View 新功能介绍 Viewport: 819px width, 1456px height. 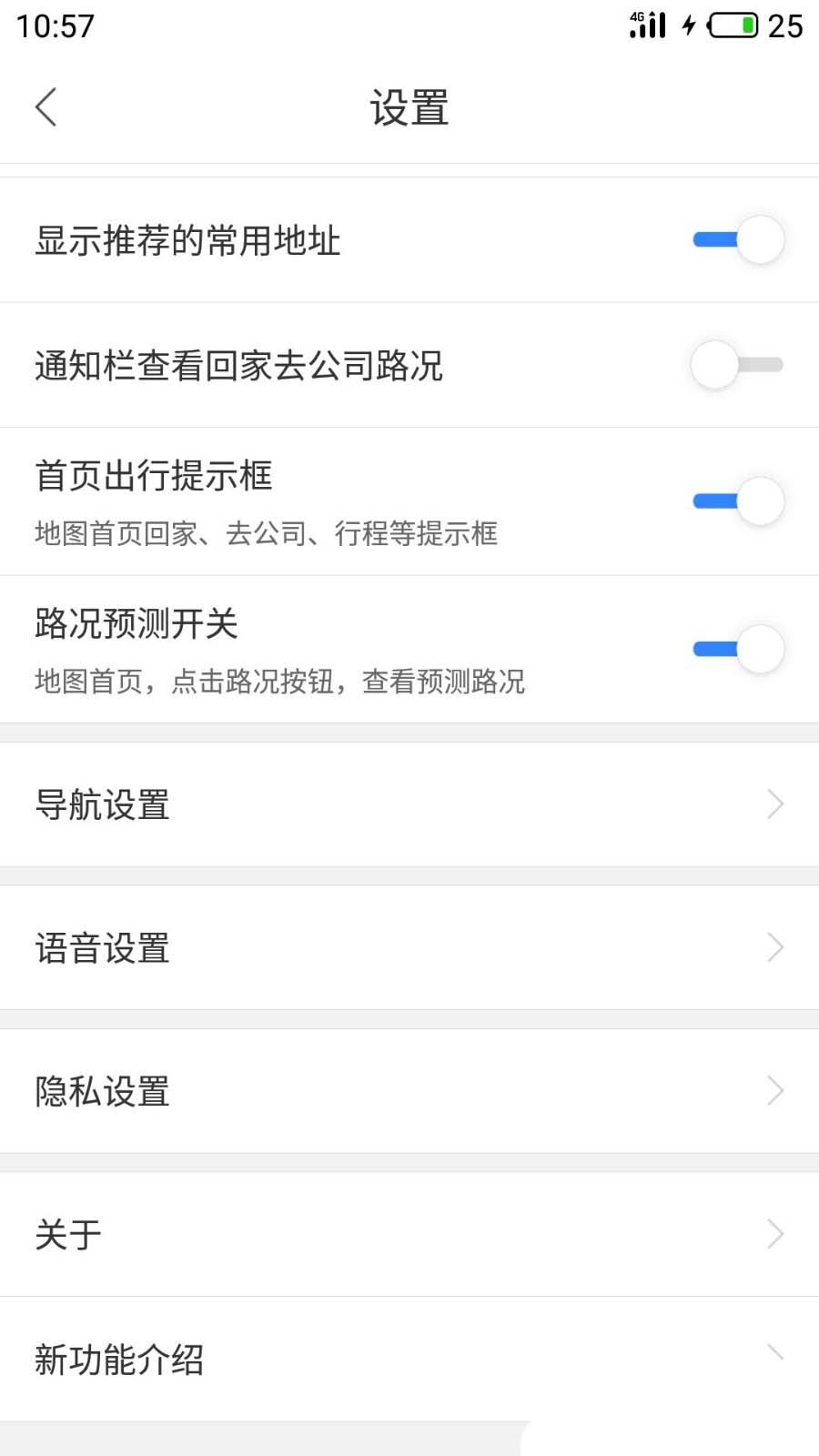(x=409, y=1360)
